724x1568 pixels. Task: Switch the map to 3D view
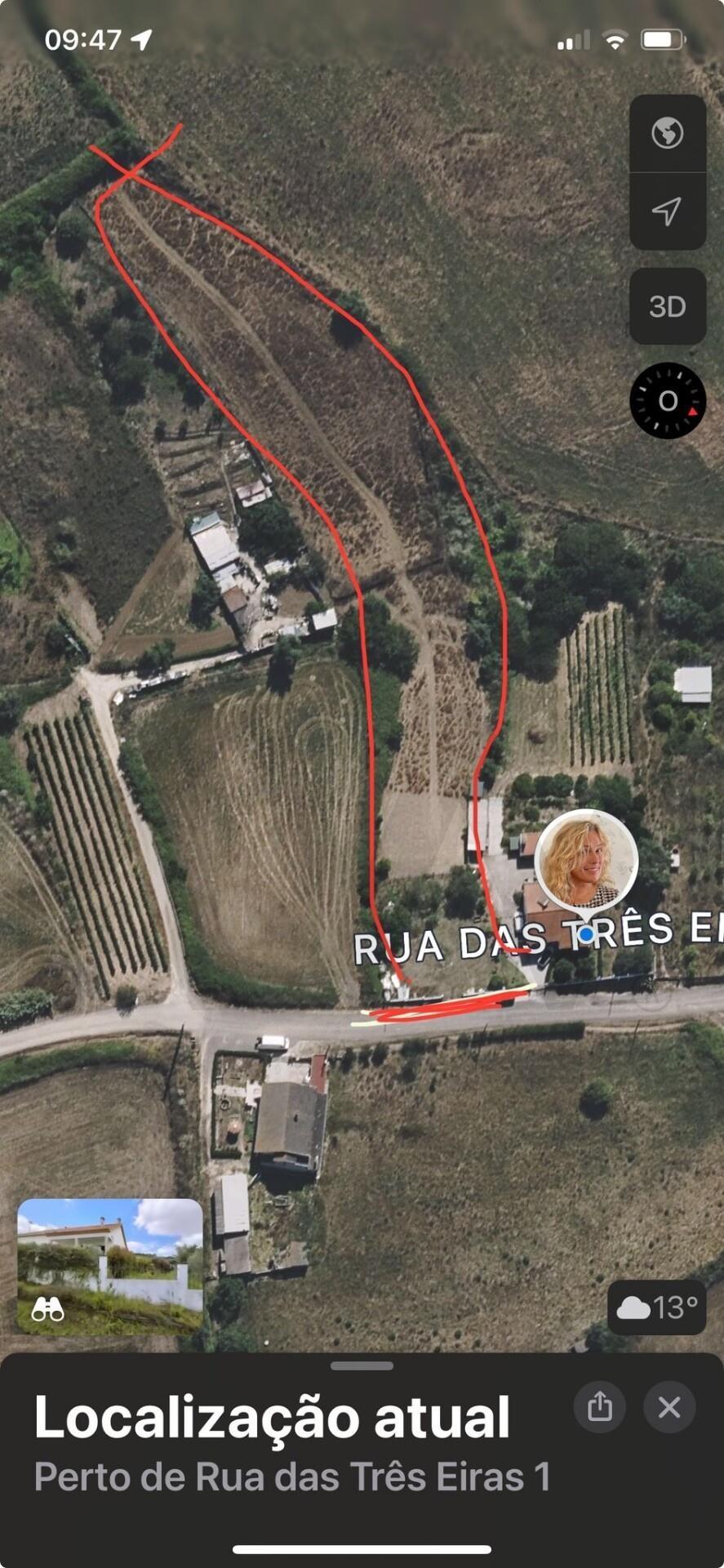click(x=667, y=306)
